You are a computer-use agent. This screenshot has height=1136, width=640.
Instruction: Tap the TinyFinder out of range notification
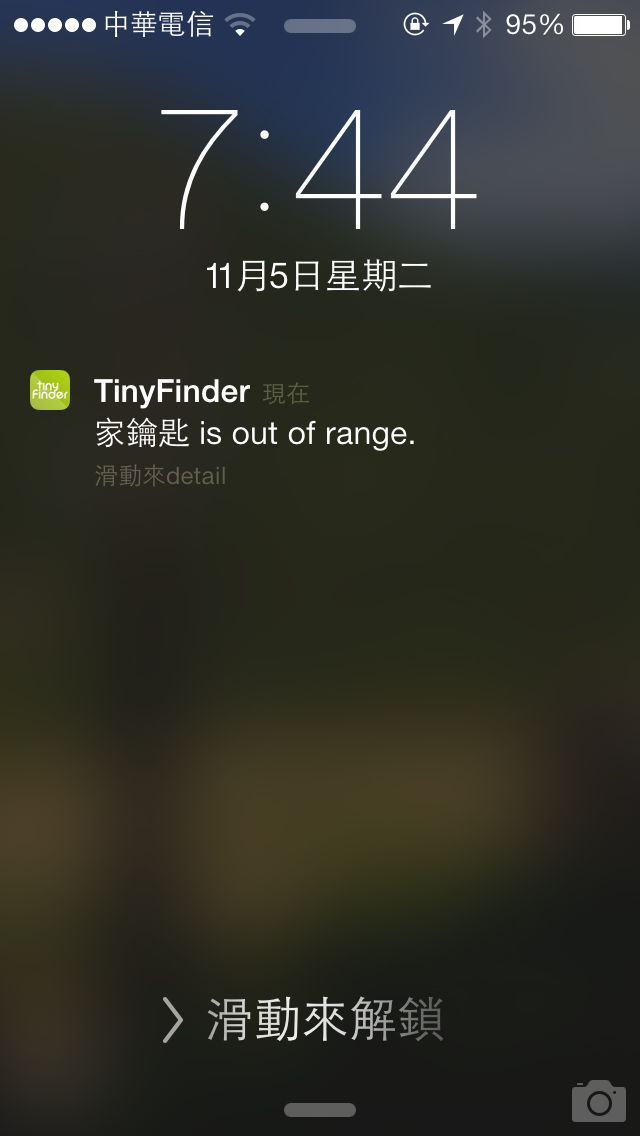click(x=254, y=432)
